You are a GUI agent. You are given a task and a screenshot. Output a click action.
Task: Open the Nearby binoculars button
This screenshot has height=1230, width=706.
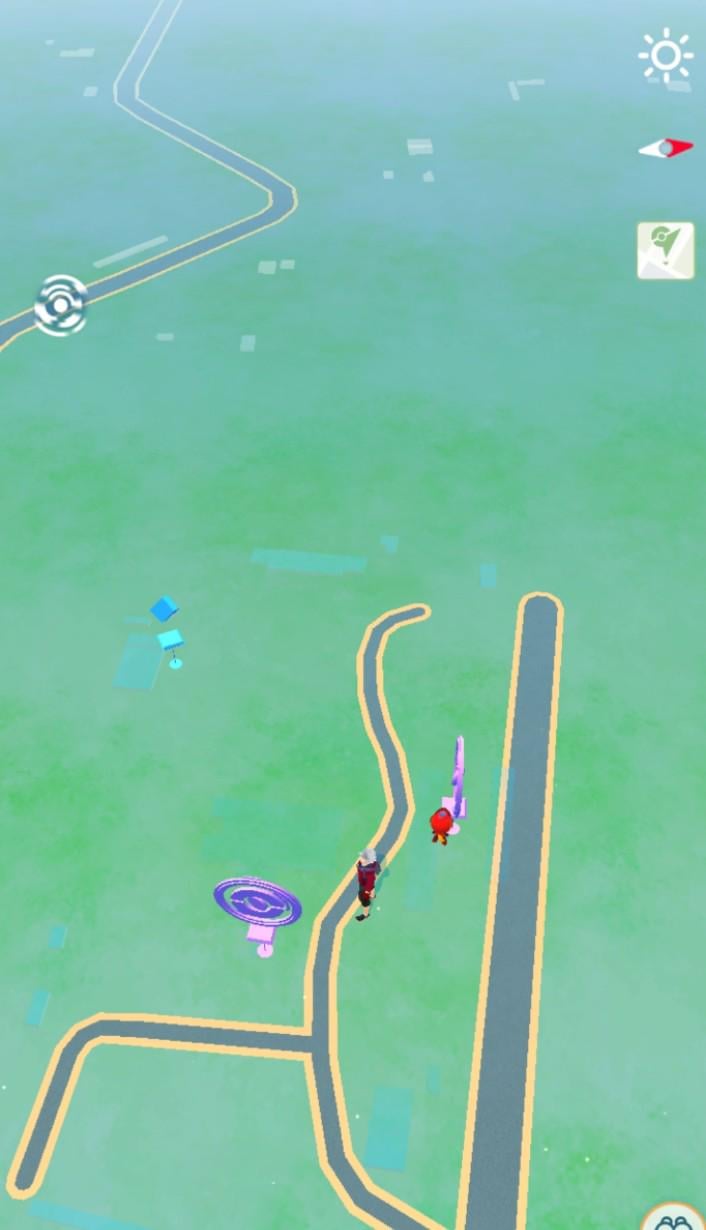pos(675,1218)
